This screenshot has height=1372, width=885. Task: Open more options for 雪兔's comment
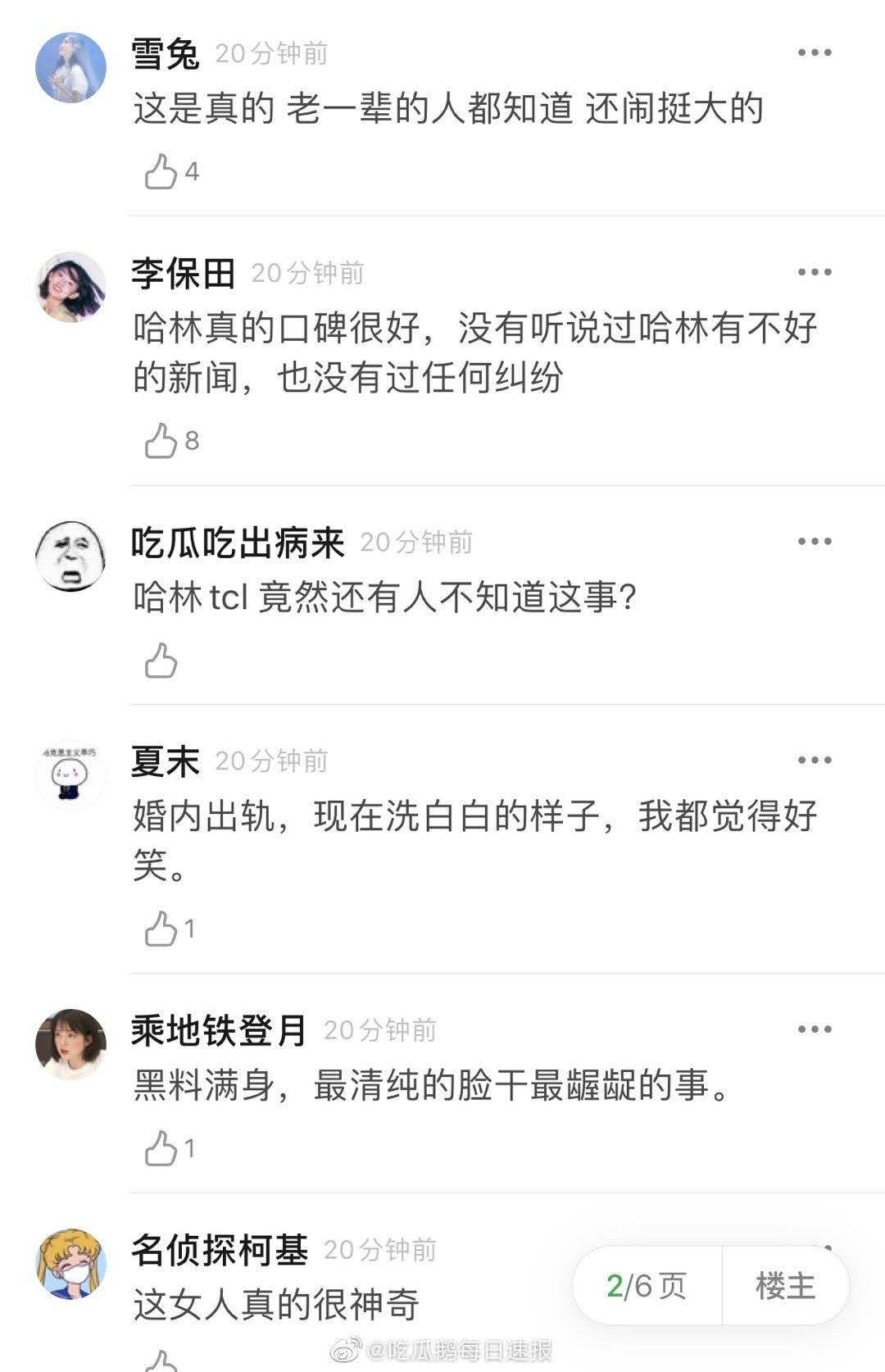click(815, 53)
